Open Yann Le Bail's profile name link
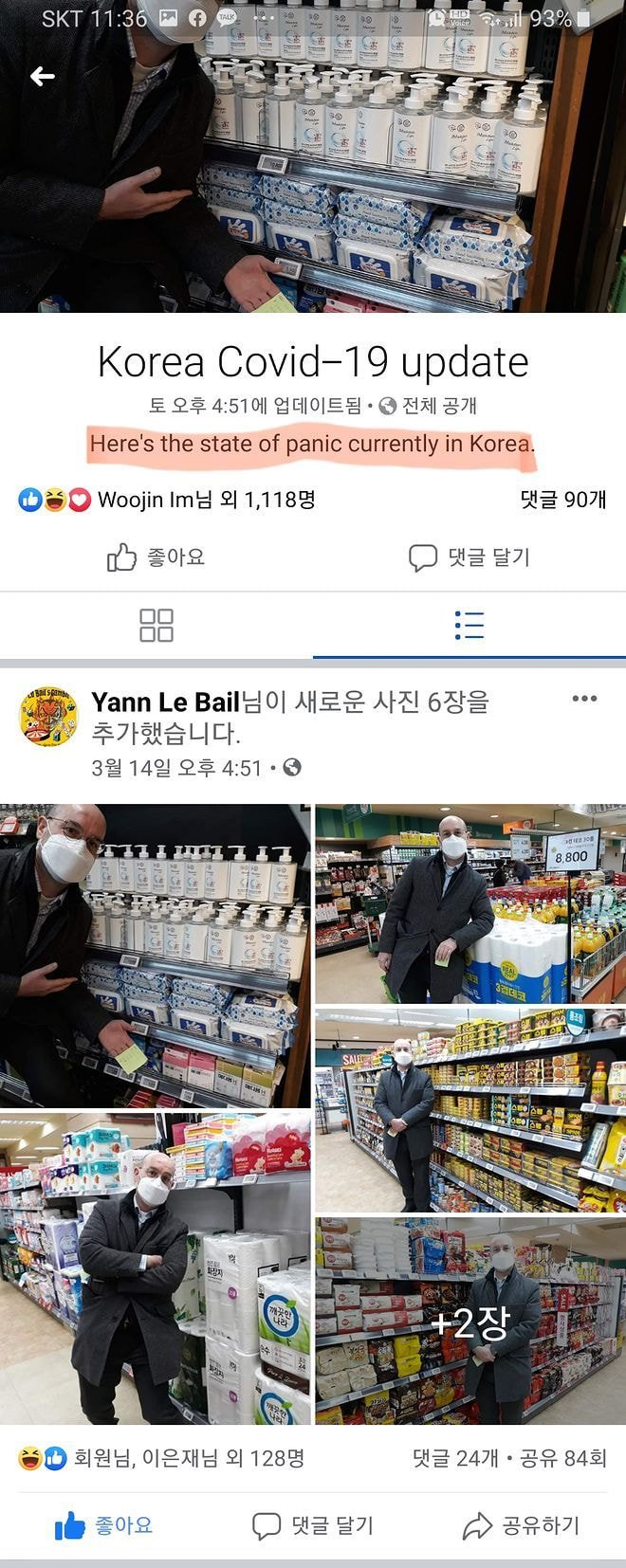Viewport: 626px width, 1568px height. click(x=165, y=702)
